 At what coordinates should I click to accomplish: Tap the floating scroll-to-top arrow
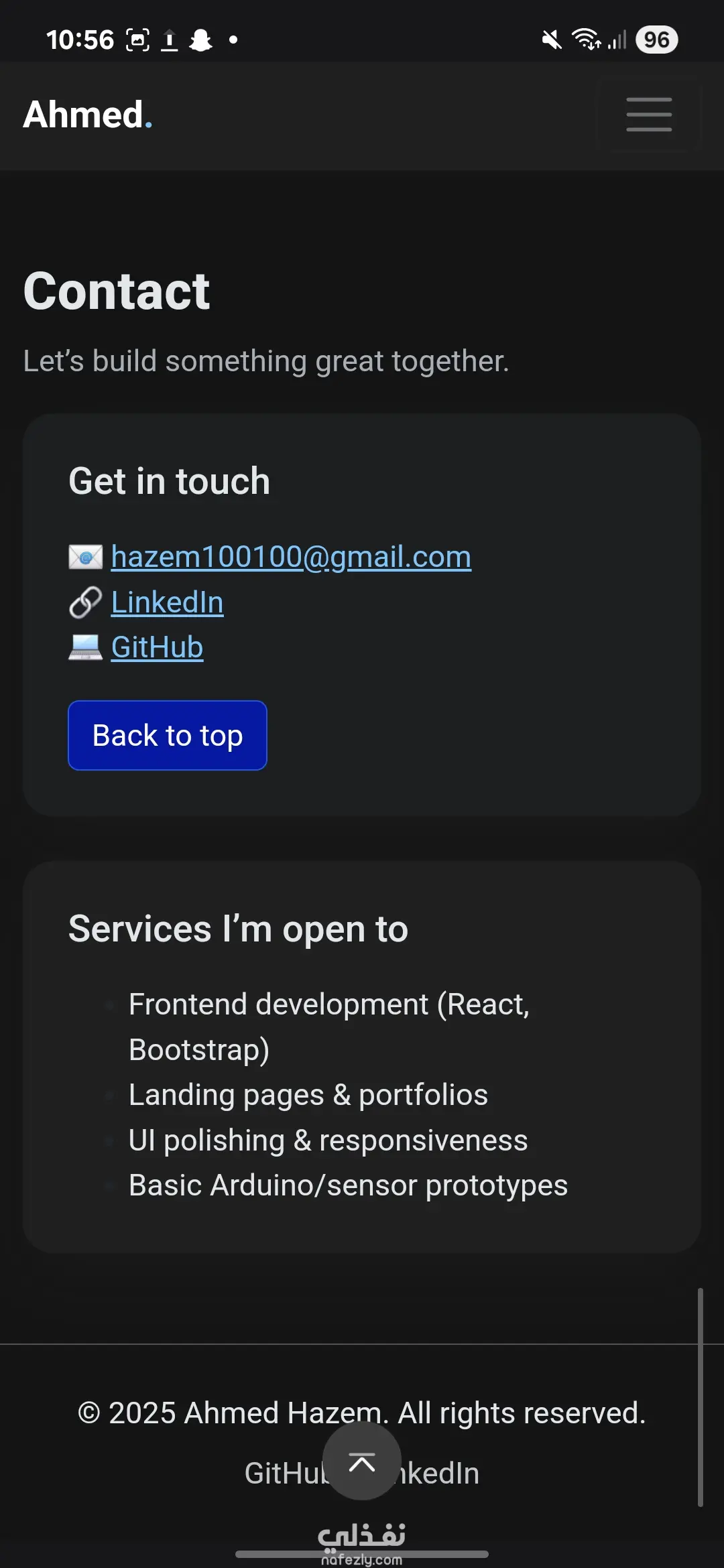pyautogui.click(x=362, y=1461)
